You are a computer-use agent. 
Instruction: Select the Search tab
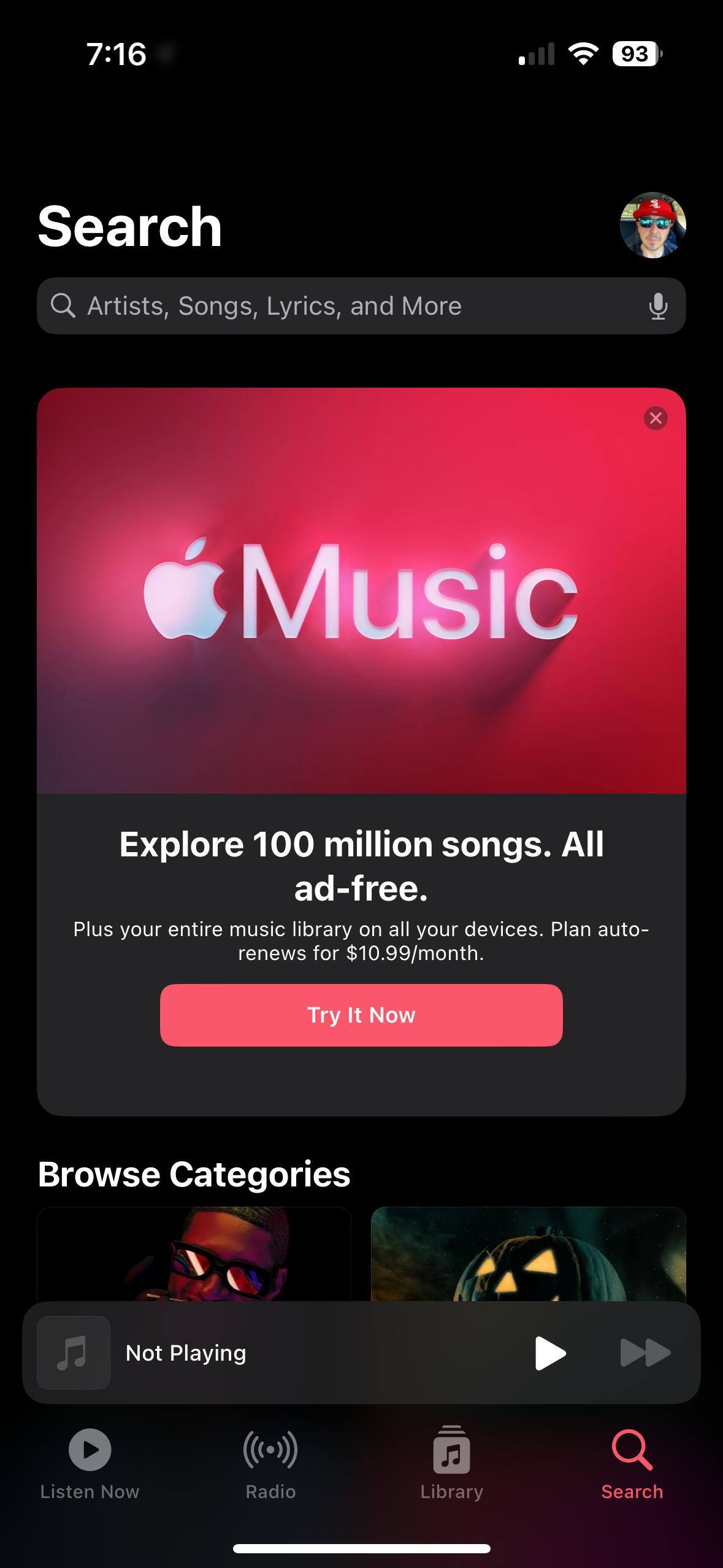[632, 1464]
